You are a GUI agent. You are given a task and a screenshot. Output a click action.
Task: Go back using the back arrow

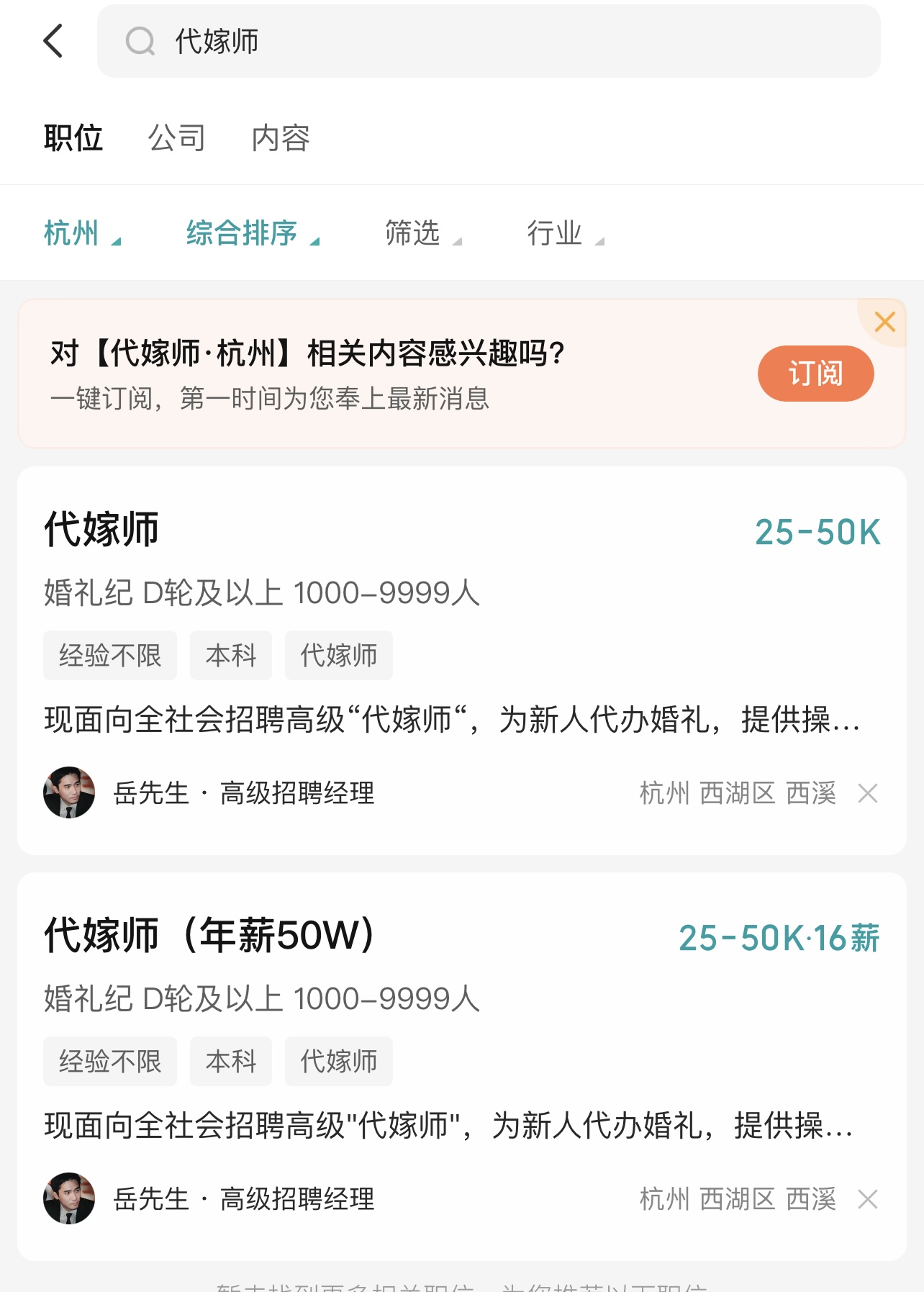[54, 41]
